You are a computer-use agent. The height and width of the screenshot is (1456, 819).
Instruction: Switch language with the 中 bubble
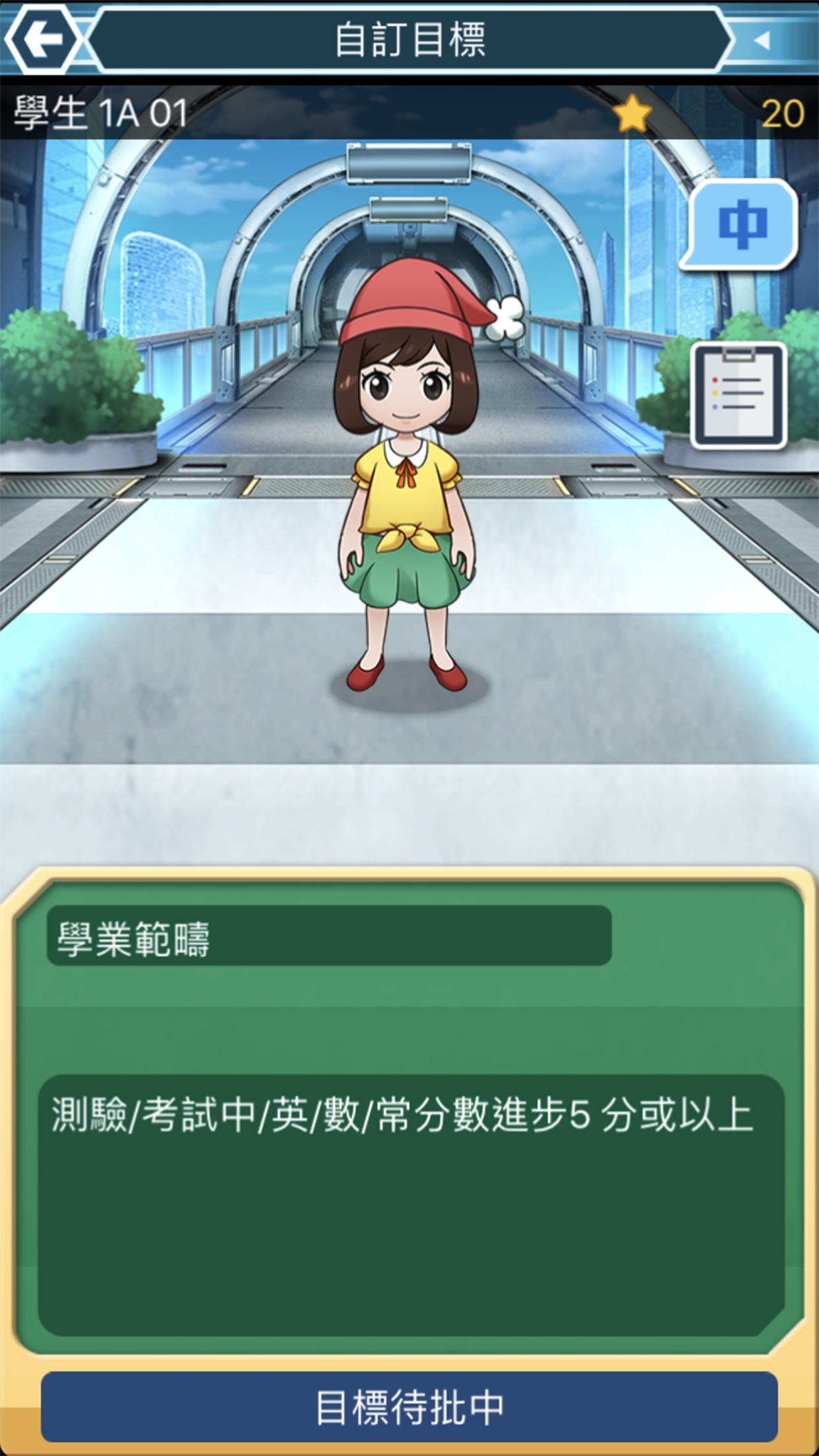(741, 225)
